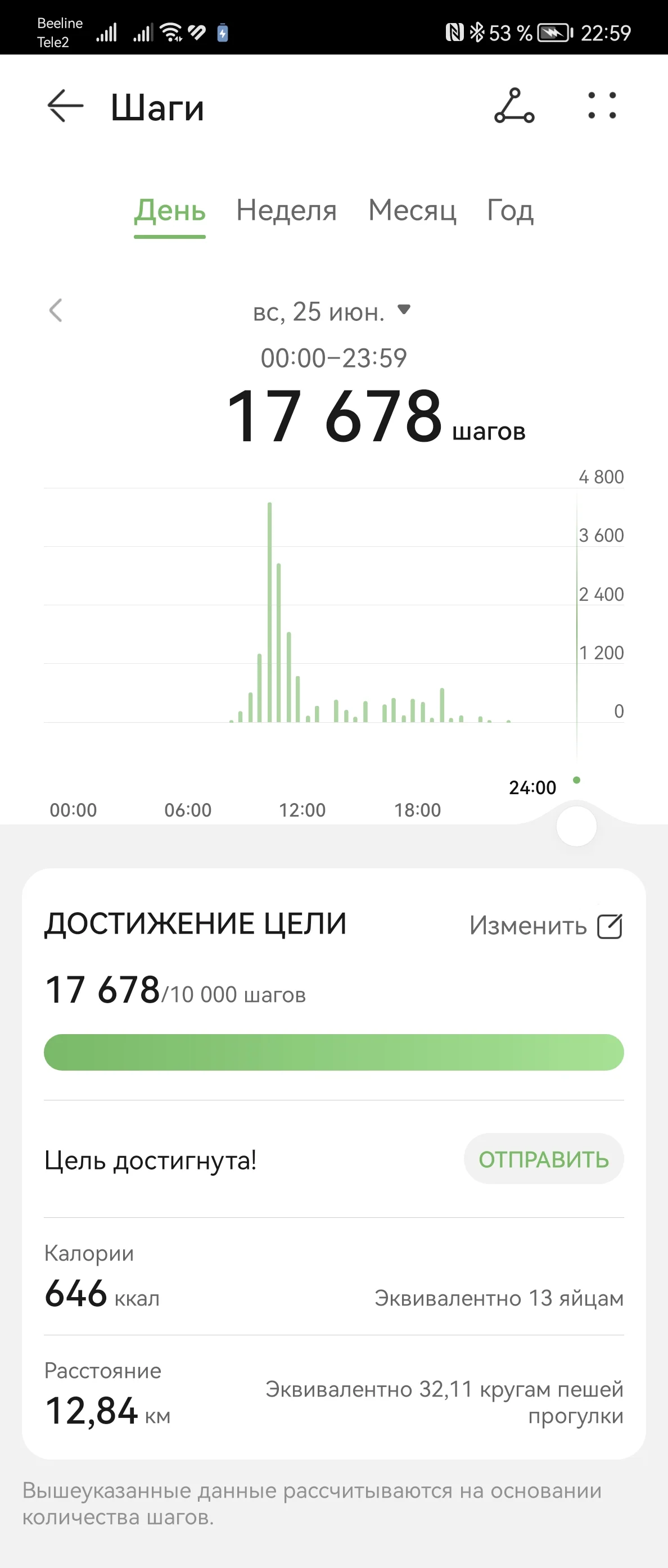Select the День tab

(x=170, y=211)
